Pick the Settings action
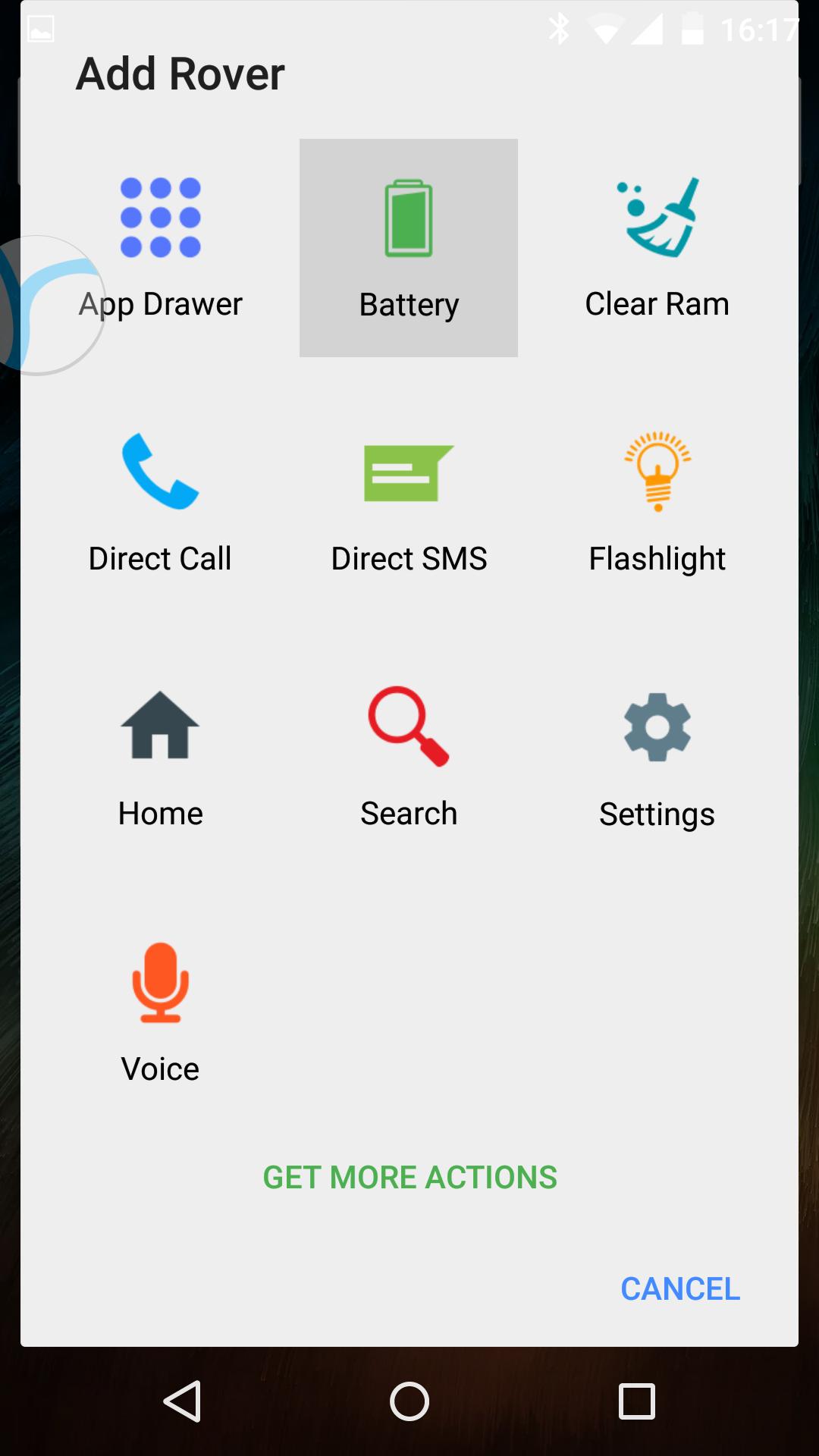This screenshot has height=1456, width=819. pos(657,757)
